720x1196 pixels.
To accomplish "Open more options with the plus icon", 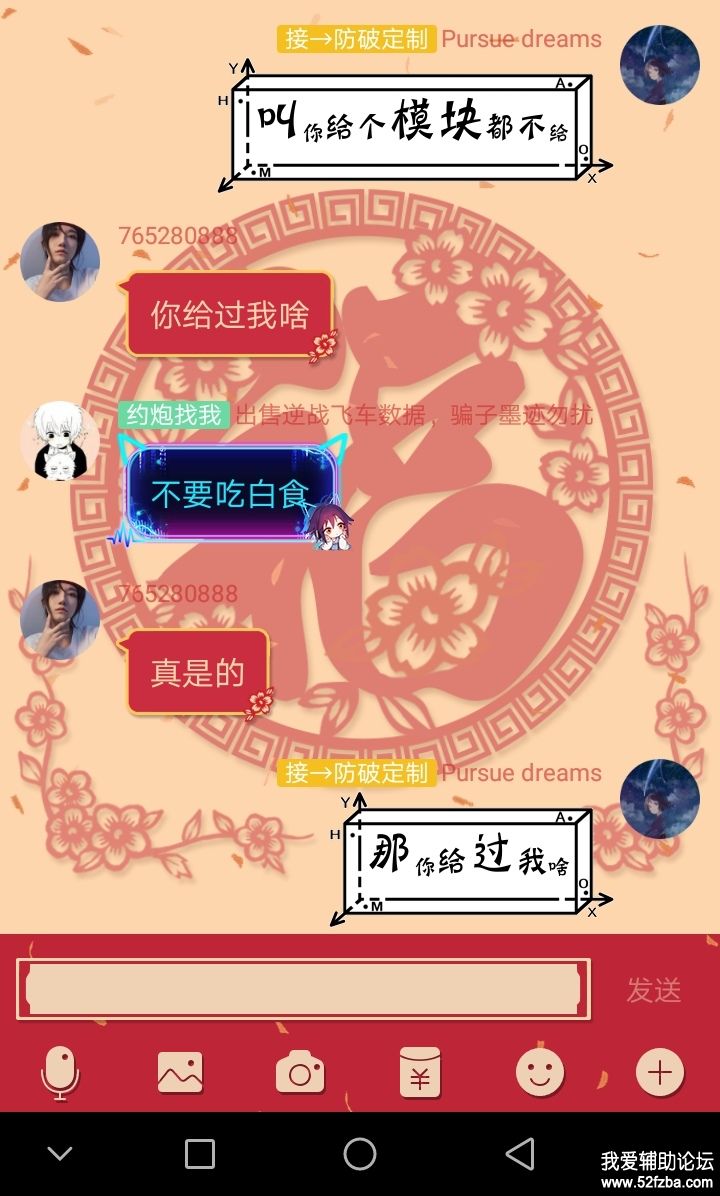I will [660, 1073].
